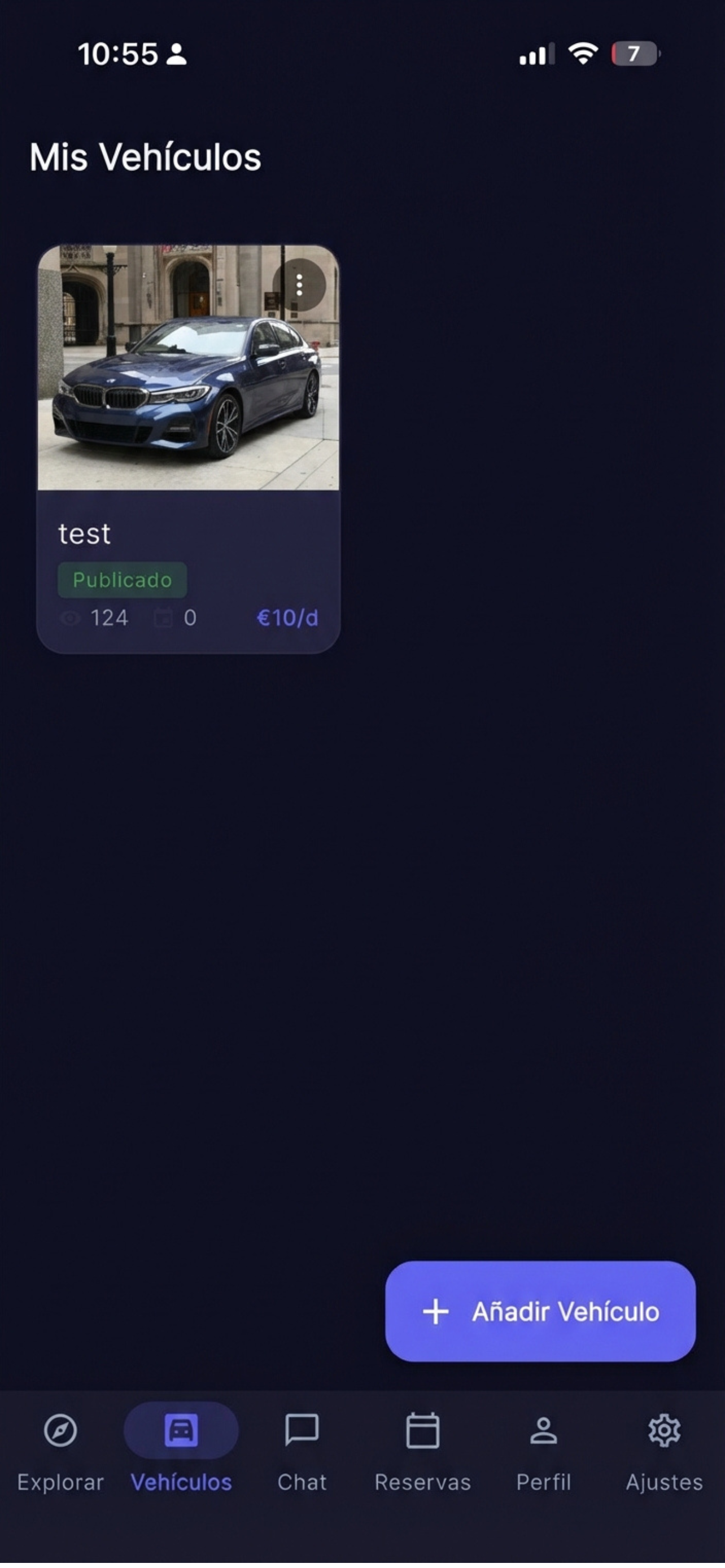
Task: Open the three-dot menu on the test vehicle
Action: 299,285
